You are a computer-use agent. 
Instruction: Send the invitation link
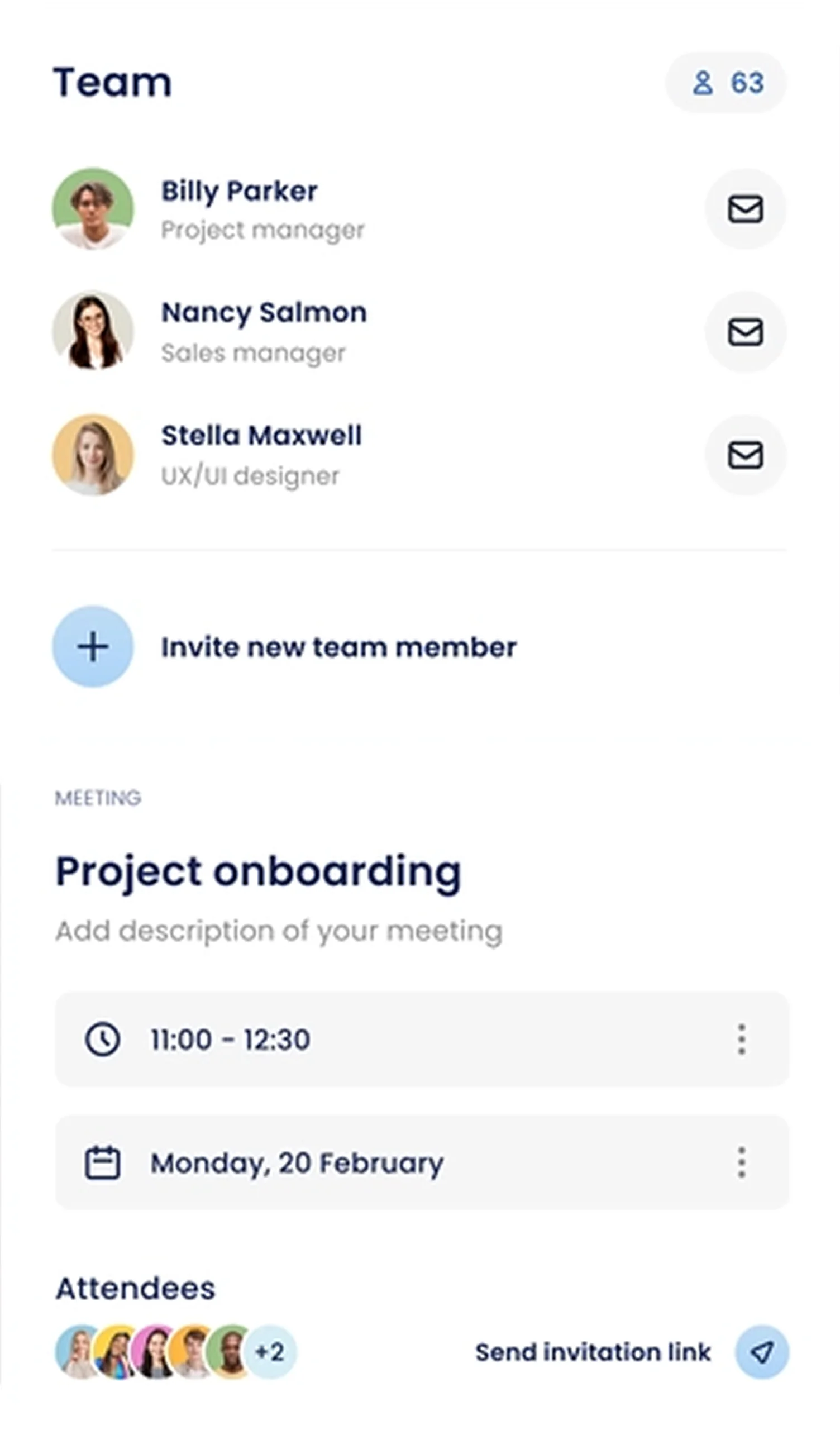(x=762, y=1352)
